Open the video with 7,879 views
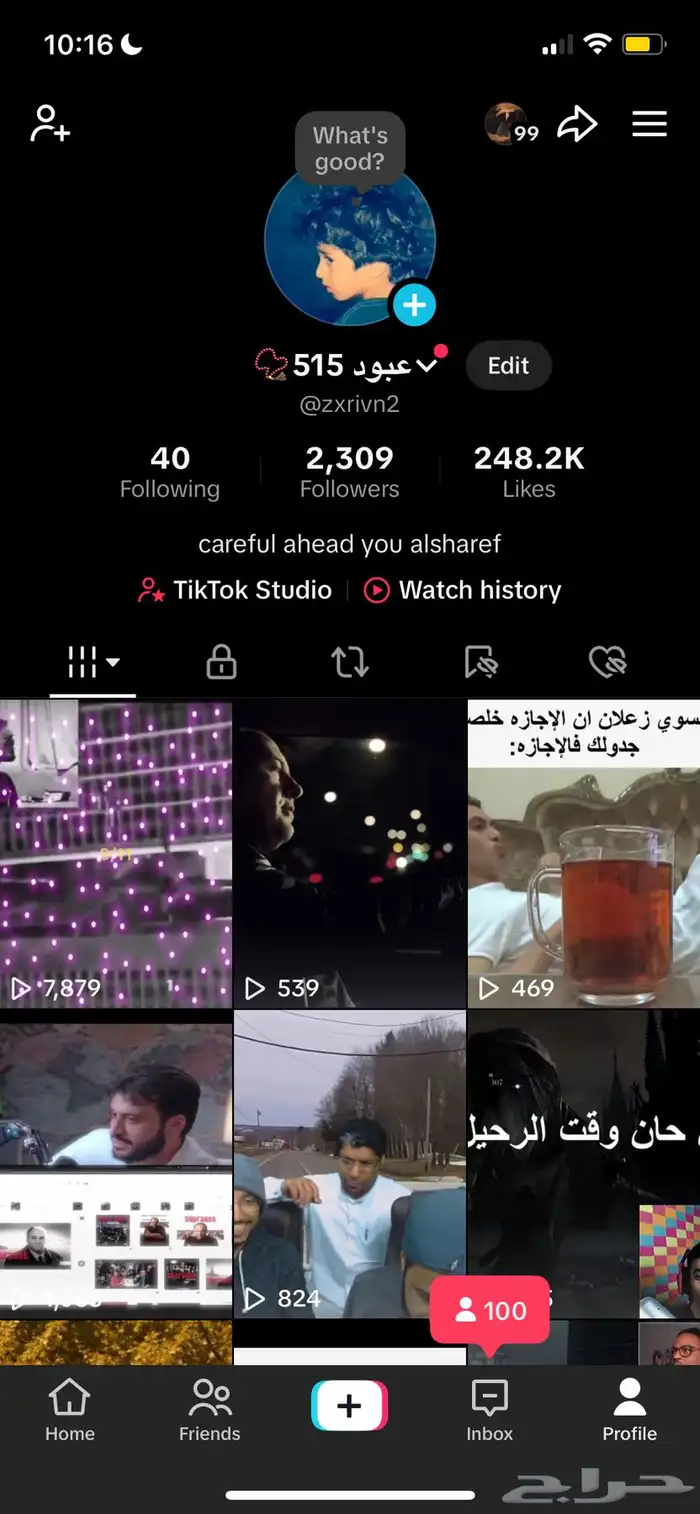This screenshot has height=1514, width=700. coord(116,853)
